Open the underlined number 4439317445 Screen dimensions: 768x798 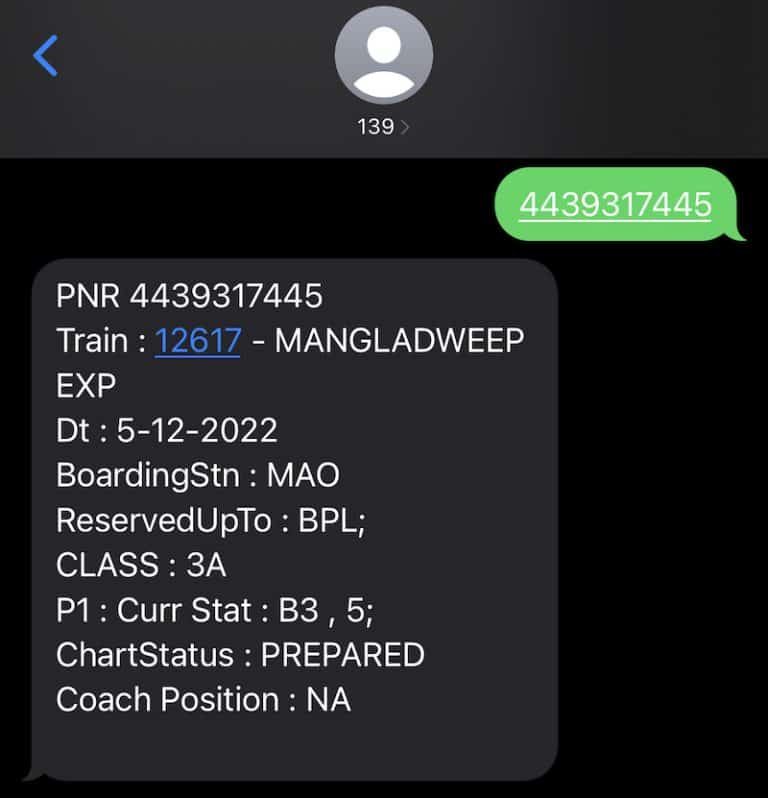(615, 204)
